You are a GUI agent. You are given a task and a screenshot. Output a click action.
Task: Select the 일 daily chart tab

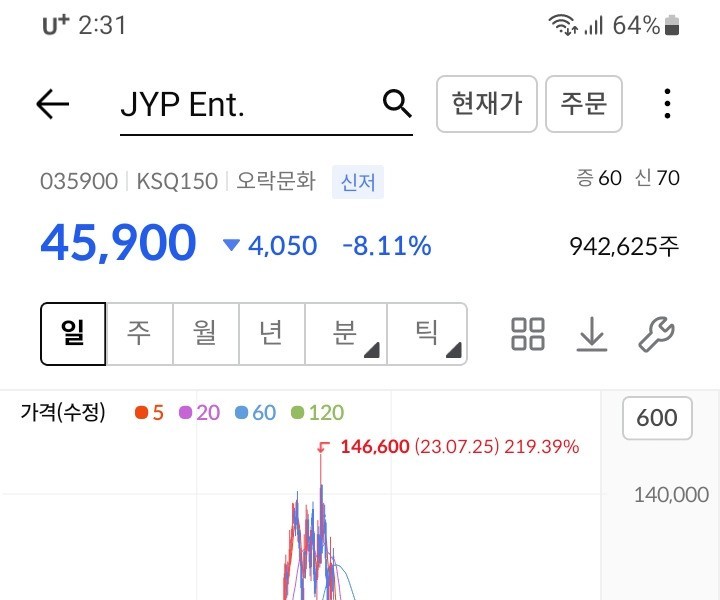pyautogui.click(x=73, y=334)
